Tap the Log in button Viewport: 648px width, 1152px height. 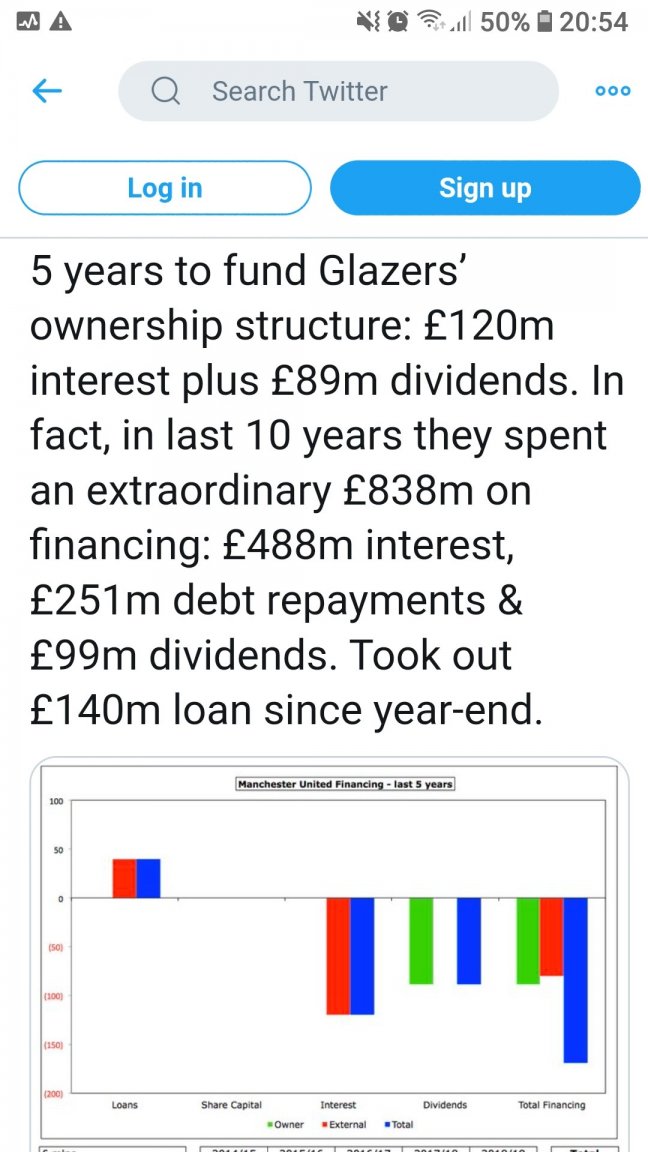165,188
